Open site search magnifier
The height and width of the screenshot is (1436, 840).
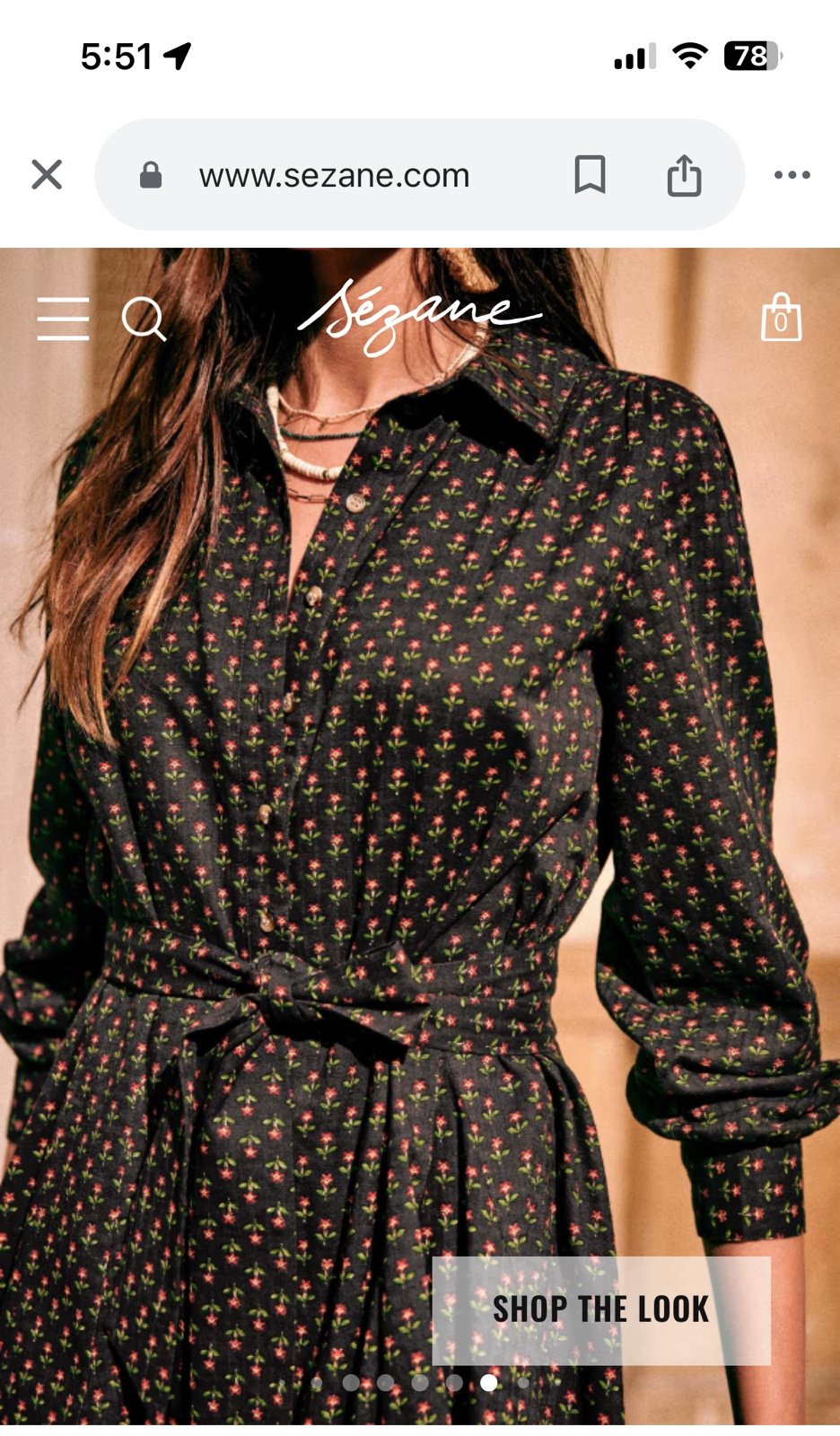pyautogui.click(x=144, y=319)
